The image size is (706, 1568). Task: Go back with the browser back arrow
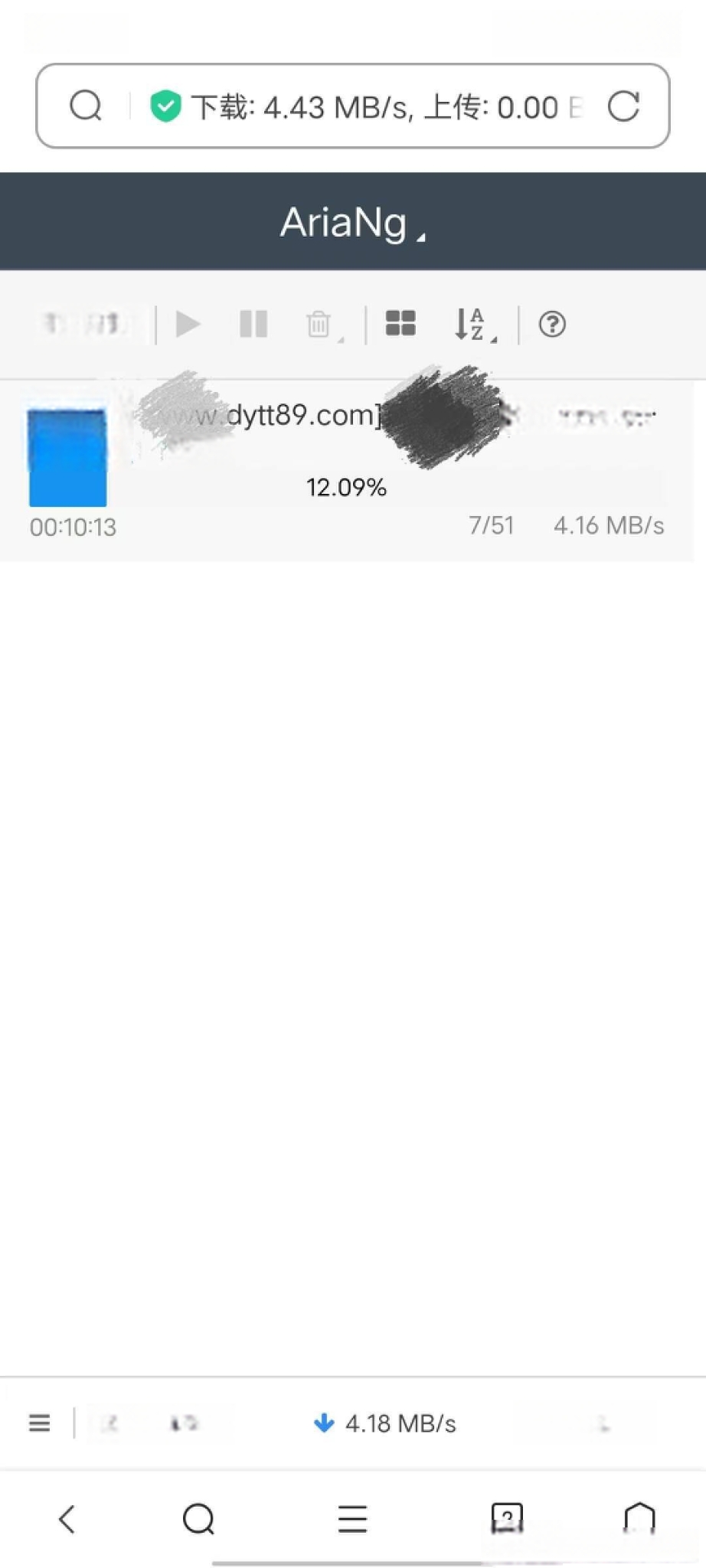(x=67, y=1519)
